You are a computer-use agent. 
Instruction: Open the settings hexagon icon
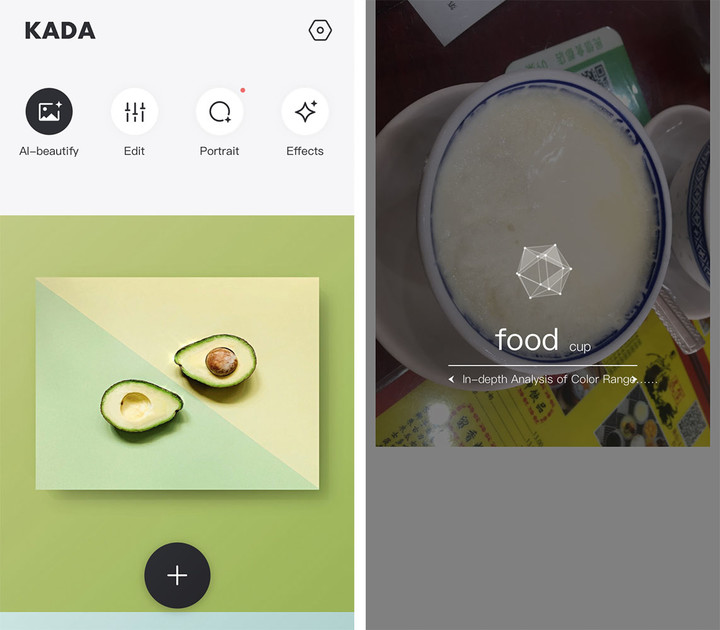click(x=320, y=30)
